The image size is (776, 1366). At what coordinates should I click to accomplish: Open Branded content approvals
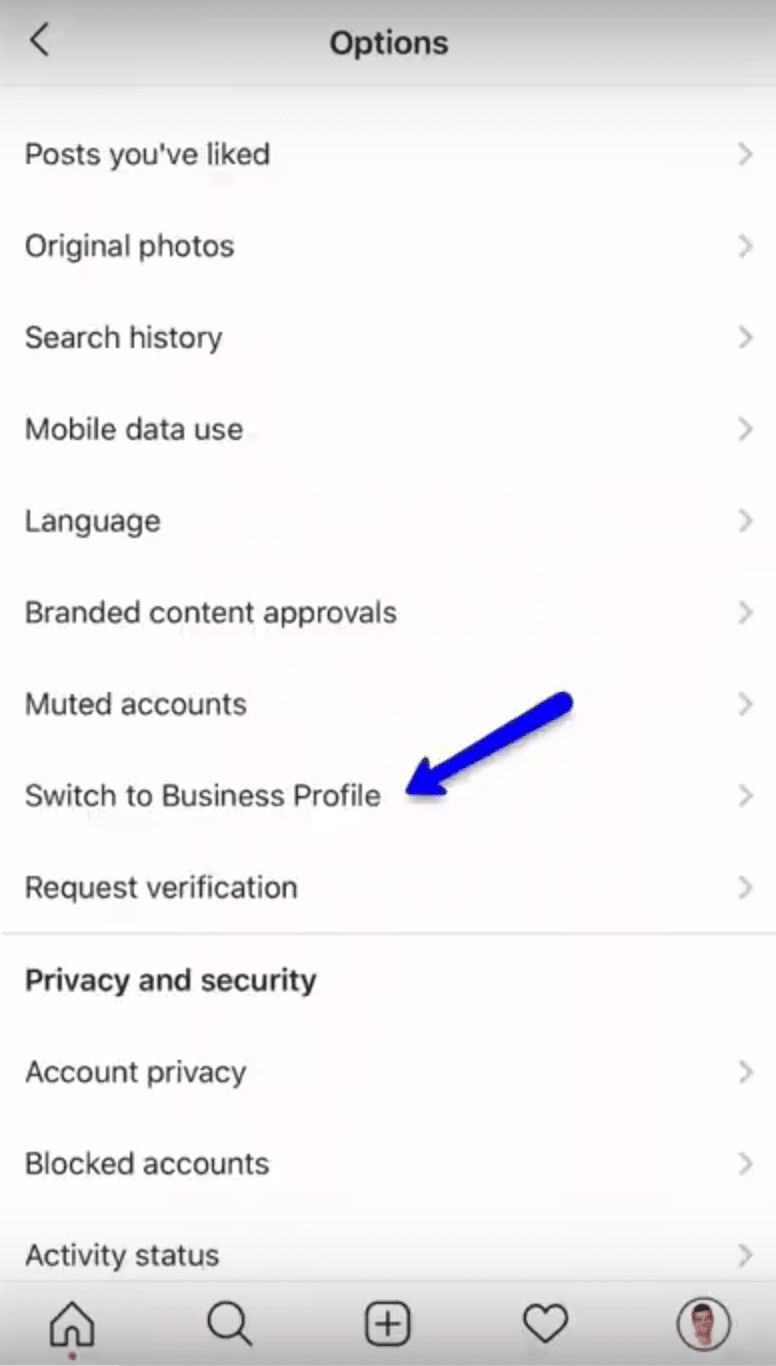pyautogui.click(x=388, y=612)
